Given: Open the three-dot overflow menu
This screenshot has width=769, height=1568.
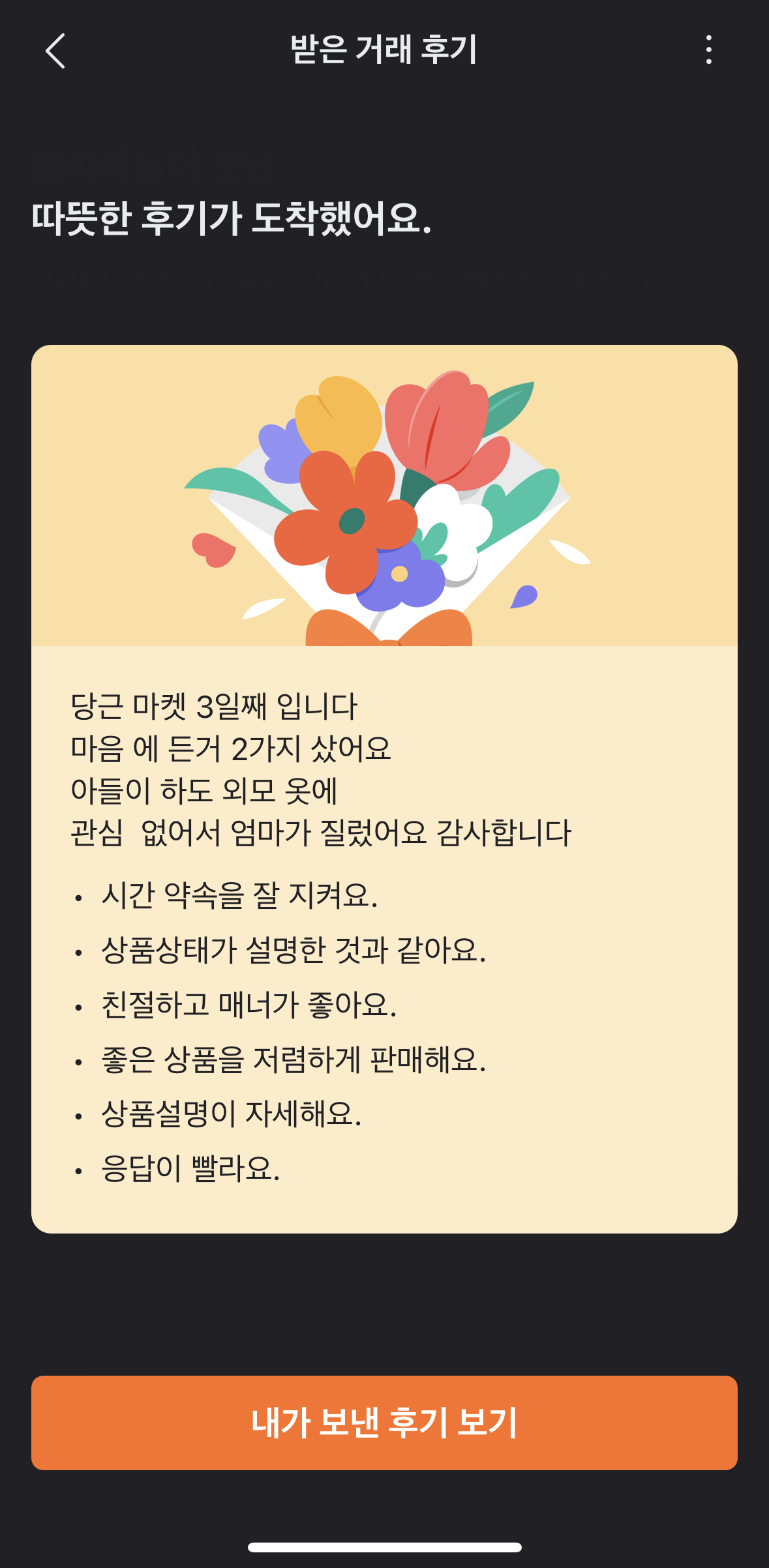Looking at the screenshot, I should (708, 50).
